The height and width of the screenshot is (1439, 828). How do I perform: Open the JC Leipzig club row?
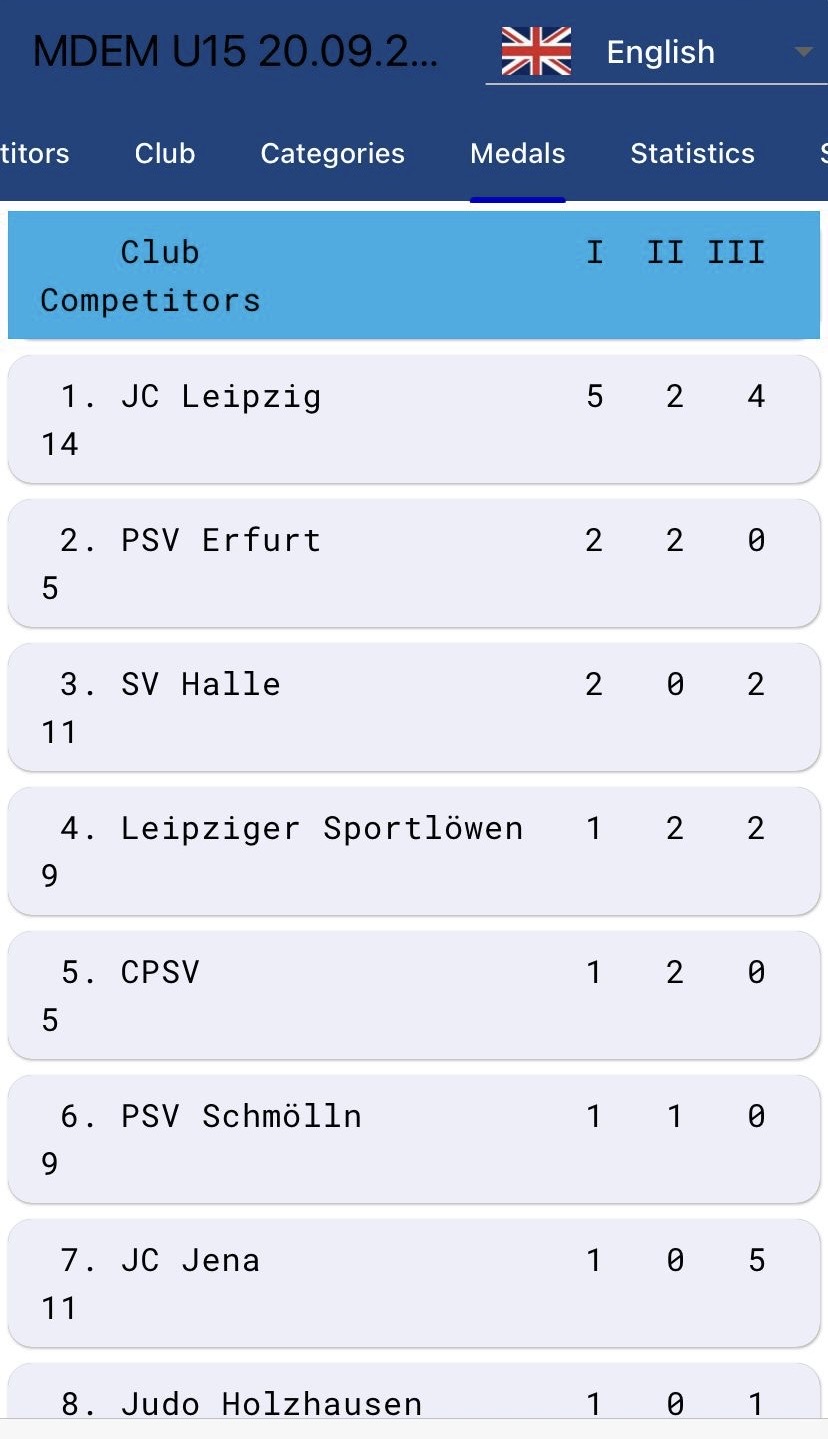pyautogui.click(x=413, y=419)
